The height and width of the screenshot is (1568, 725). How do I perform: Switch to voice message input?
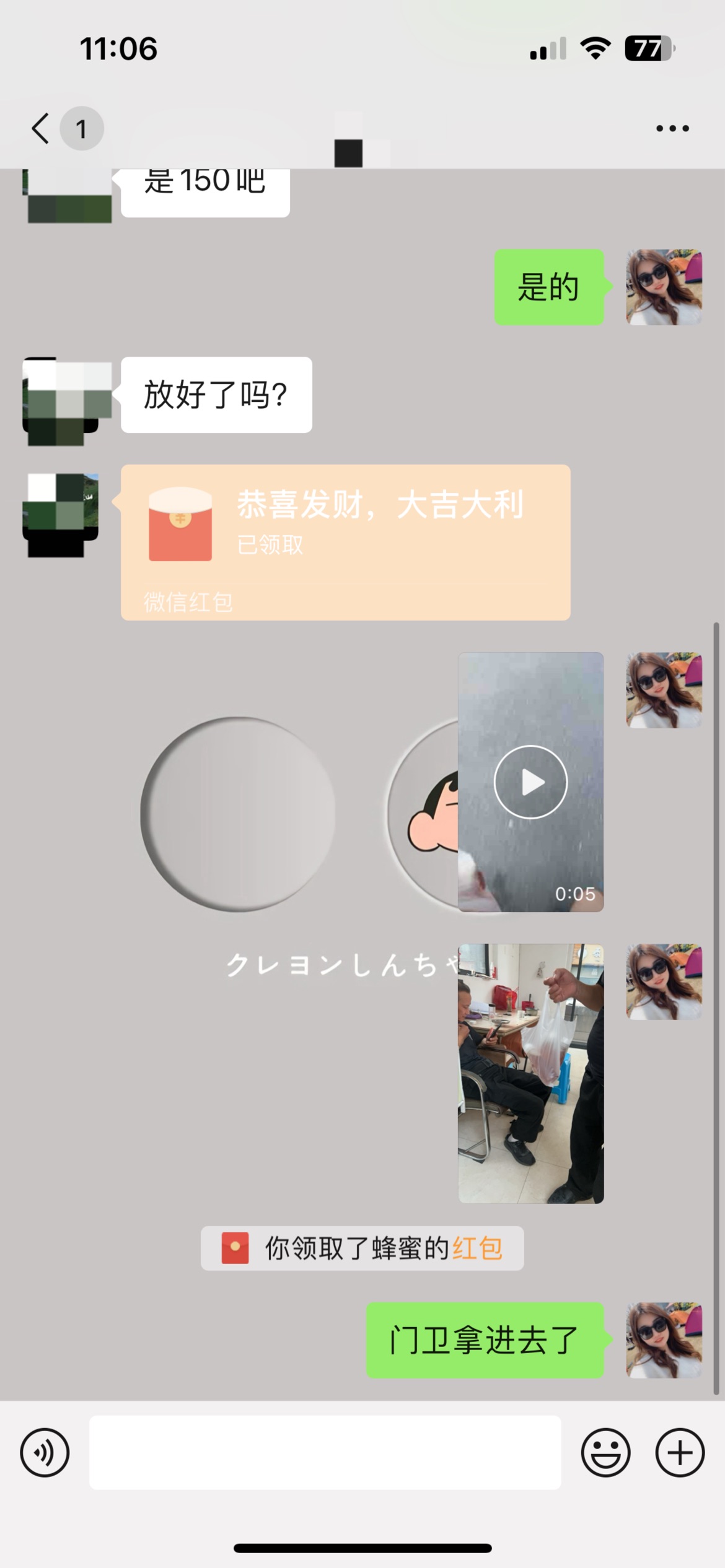click(45, 1452)
